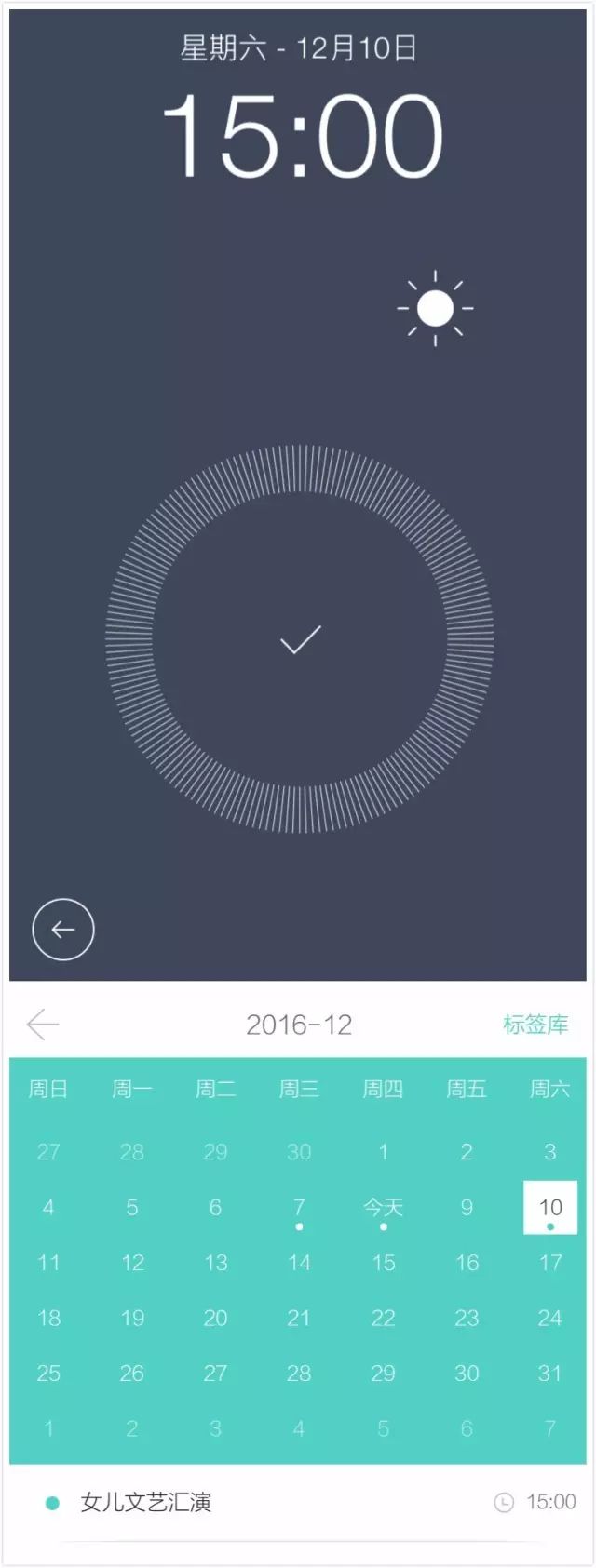Tap the circled back arrow button

coord(63,929)
